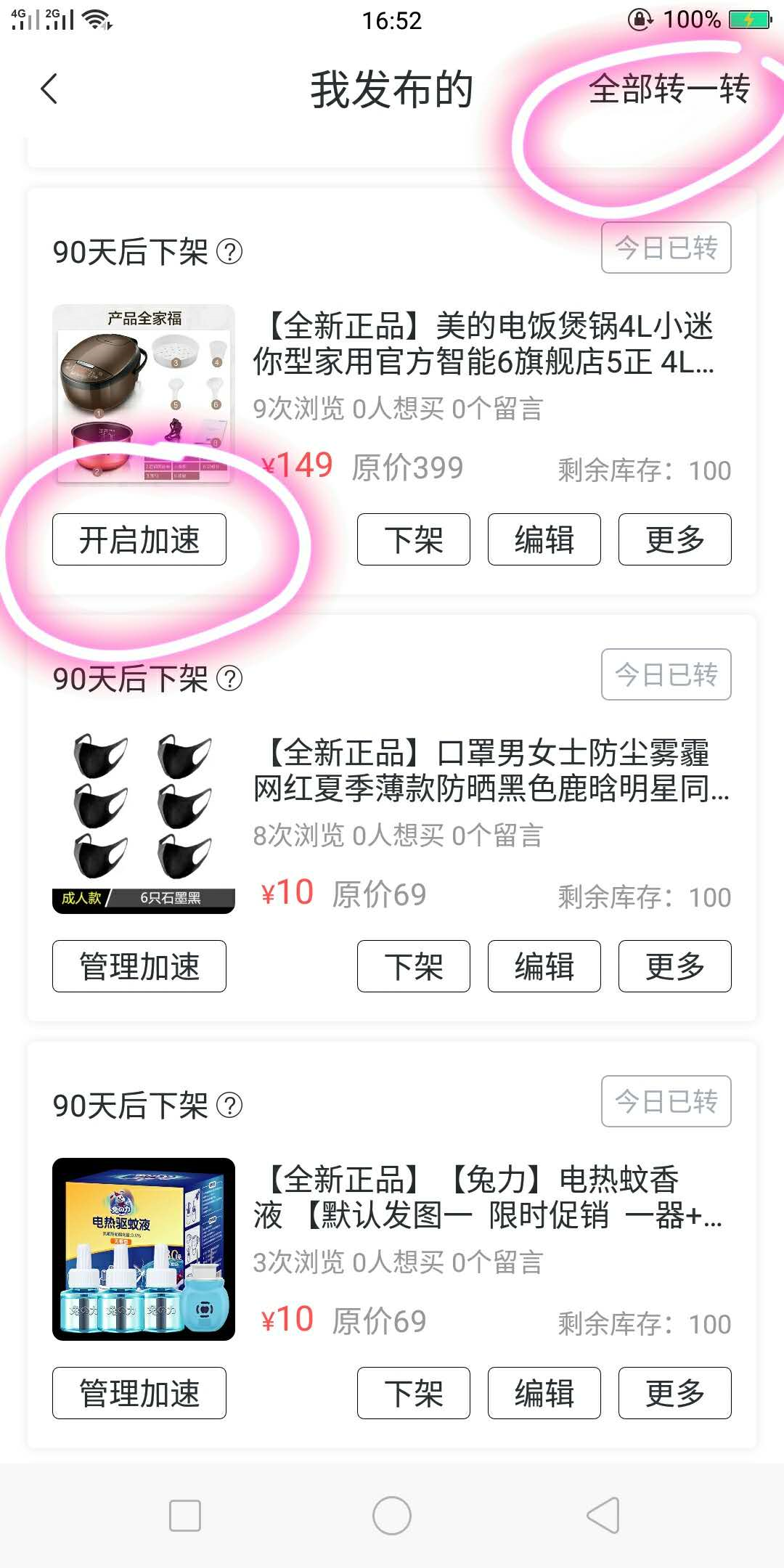Viewport: 784px width, 1568px height.
Task: Open recent apps from the navigation bar
Action: tap(185, 1516)
